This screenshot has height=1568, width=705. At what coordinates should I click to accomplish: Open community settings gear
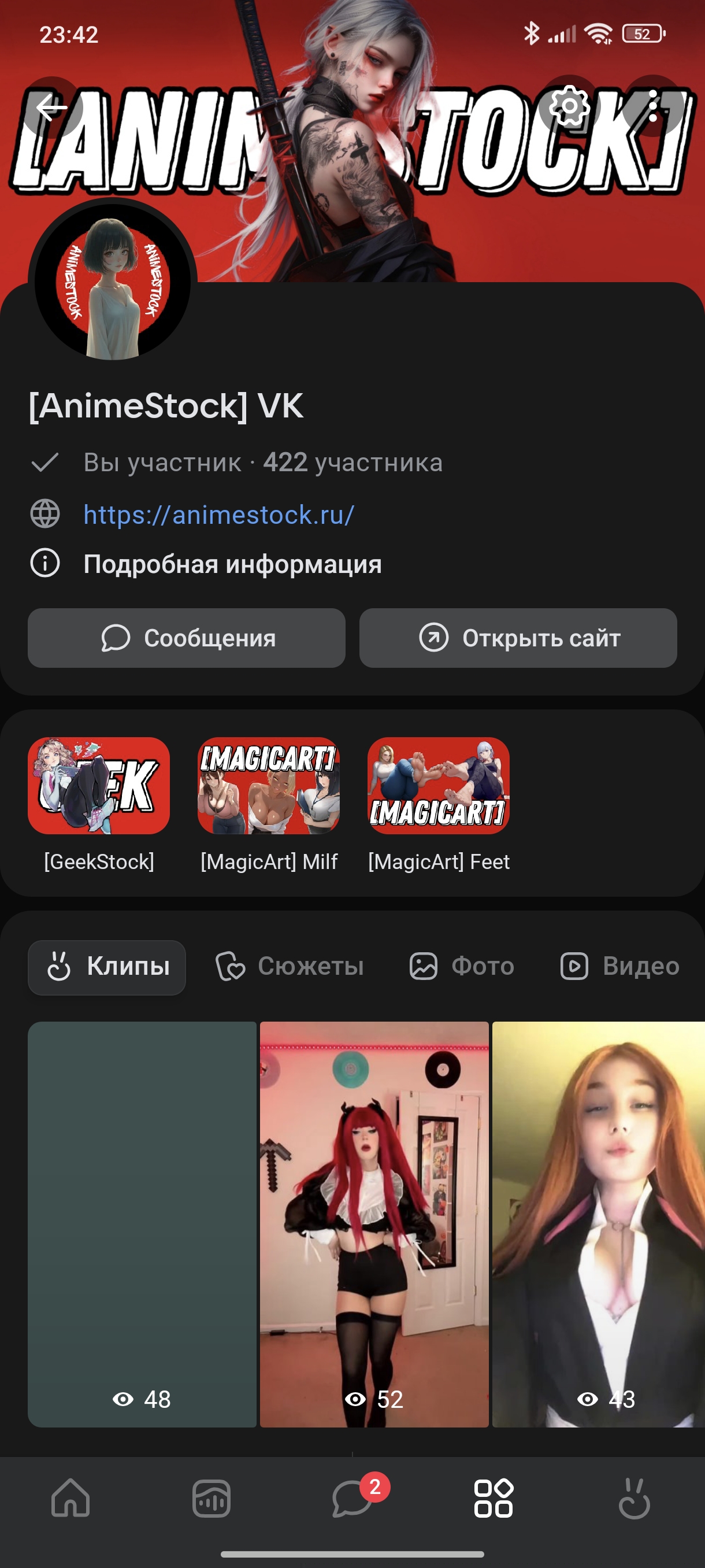tap(569, 106)
